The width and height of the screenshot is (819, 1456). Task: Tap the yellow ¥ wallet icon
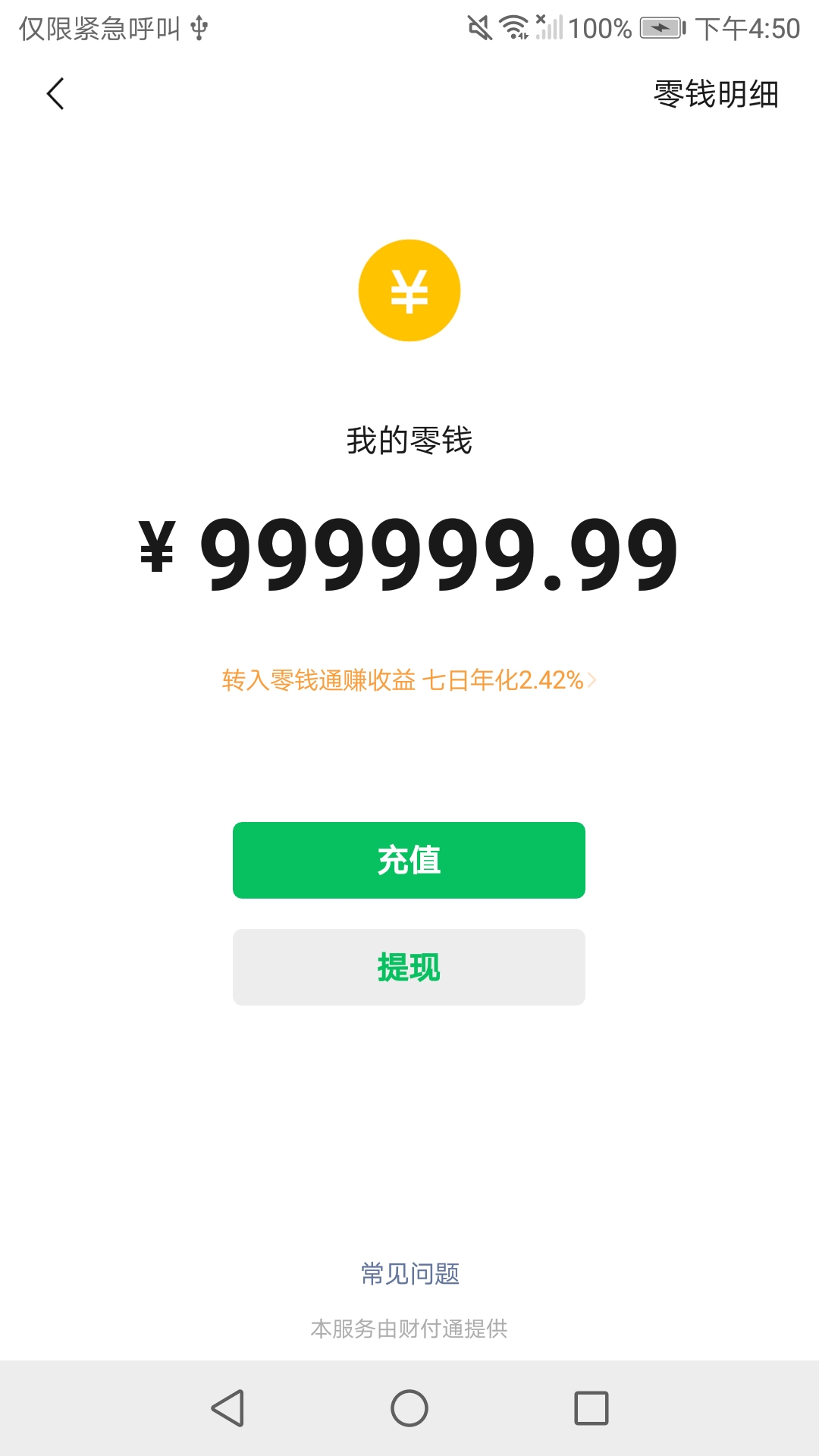click(x=409, y=290)
